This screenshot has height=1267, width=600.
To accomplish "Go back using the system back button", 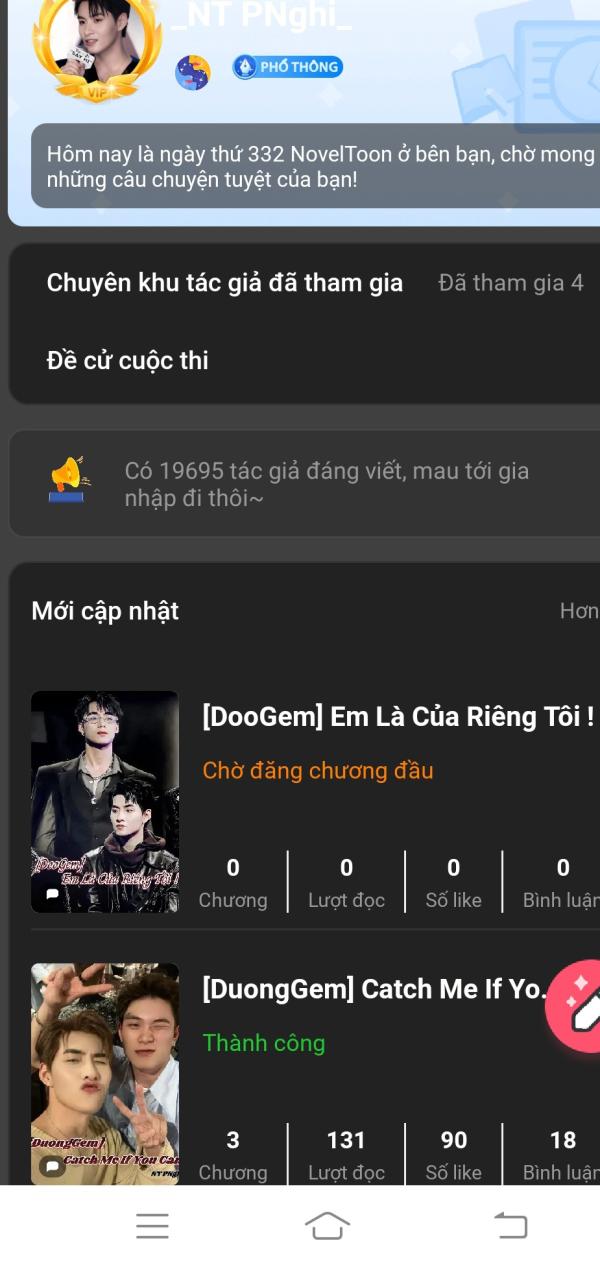I will (510, 1226).
